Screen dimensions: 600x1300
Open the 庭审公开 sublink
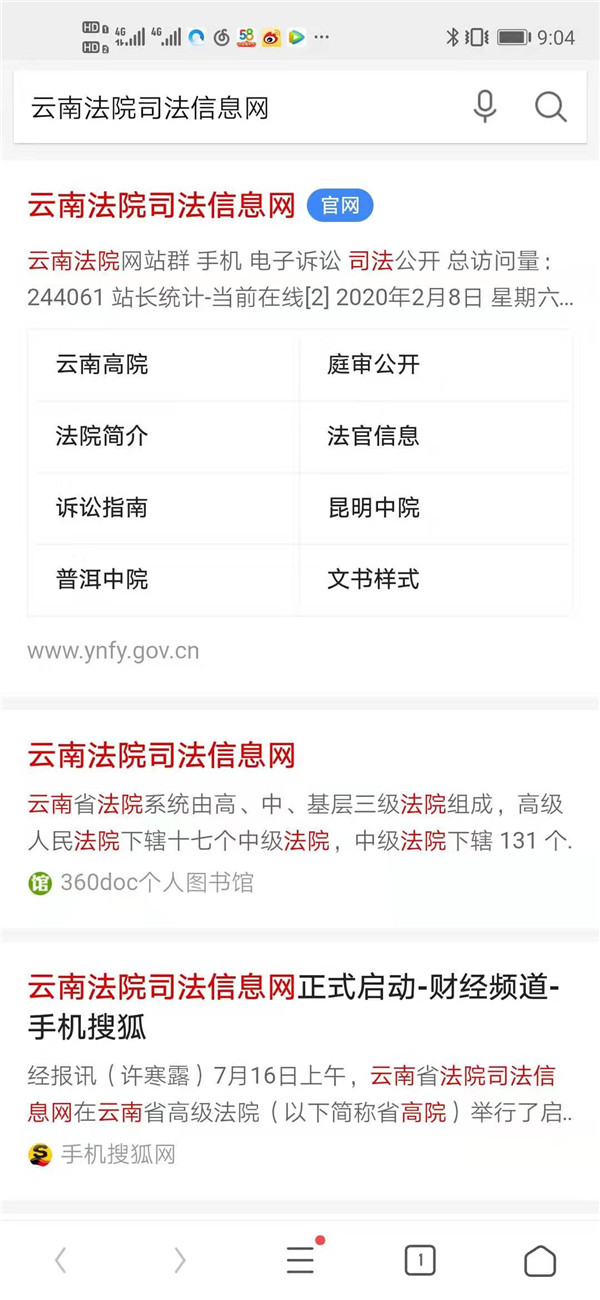click(373, 364)
